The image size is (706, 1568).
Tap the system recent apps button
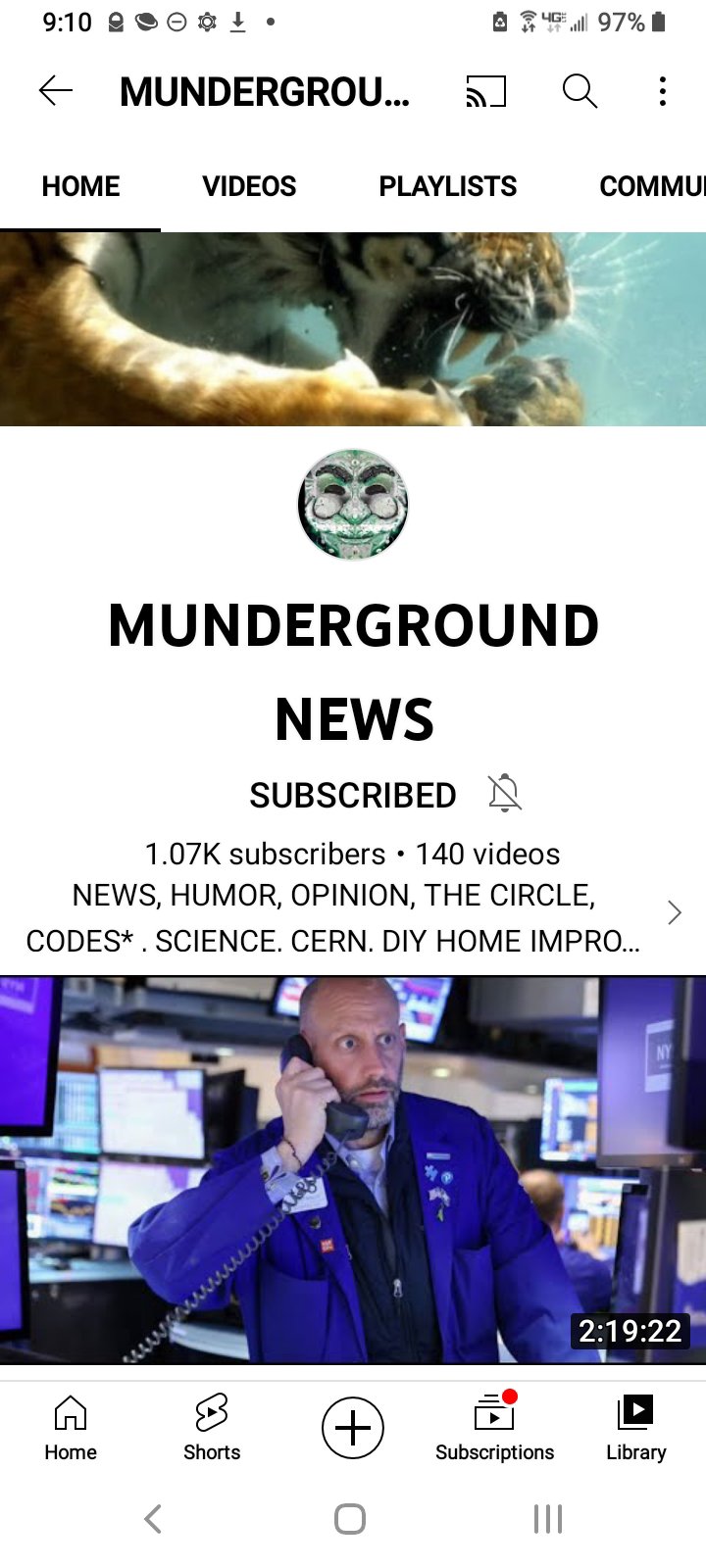coord(547,1519)
